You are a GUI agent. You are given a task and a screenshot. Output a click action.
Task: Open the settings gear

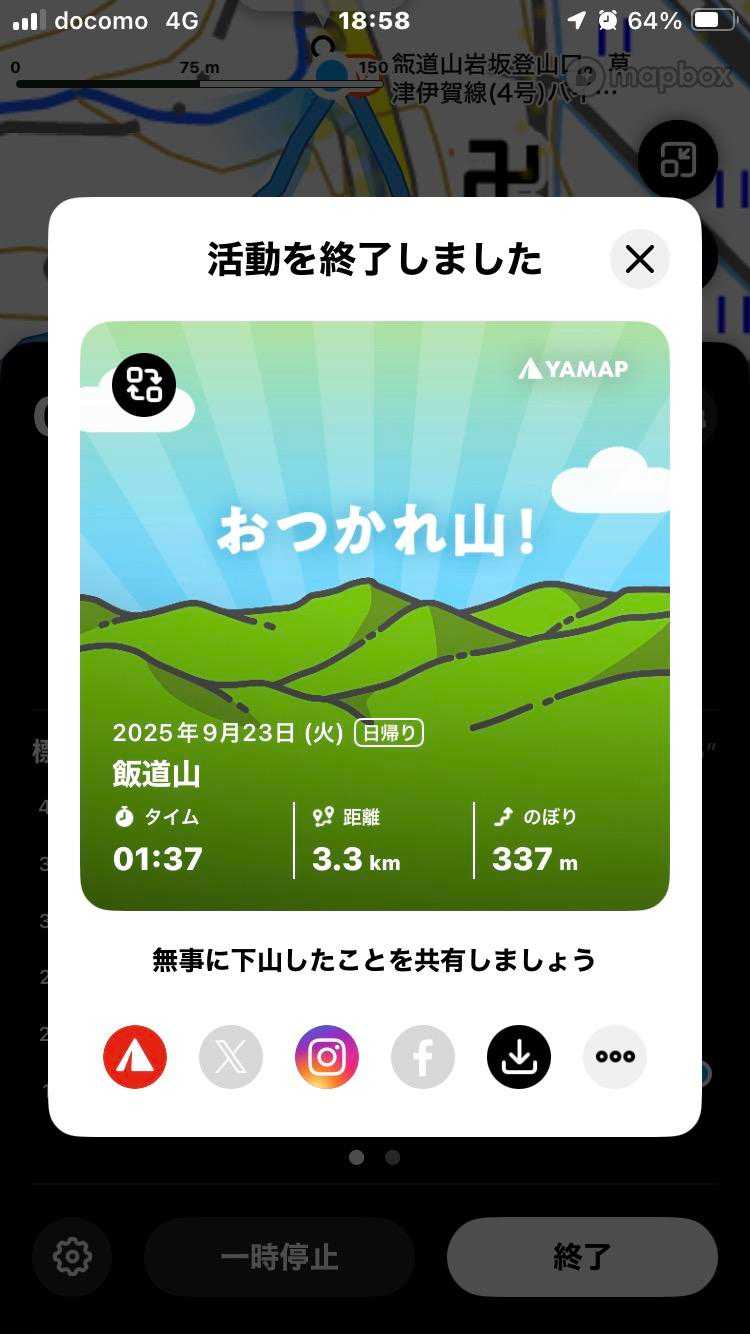[x=72, y=1256]
